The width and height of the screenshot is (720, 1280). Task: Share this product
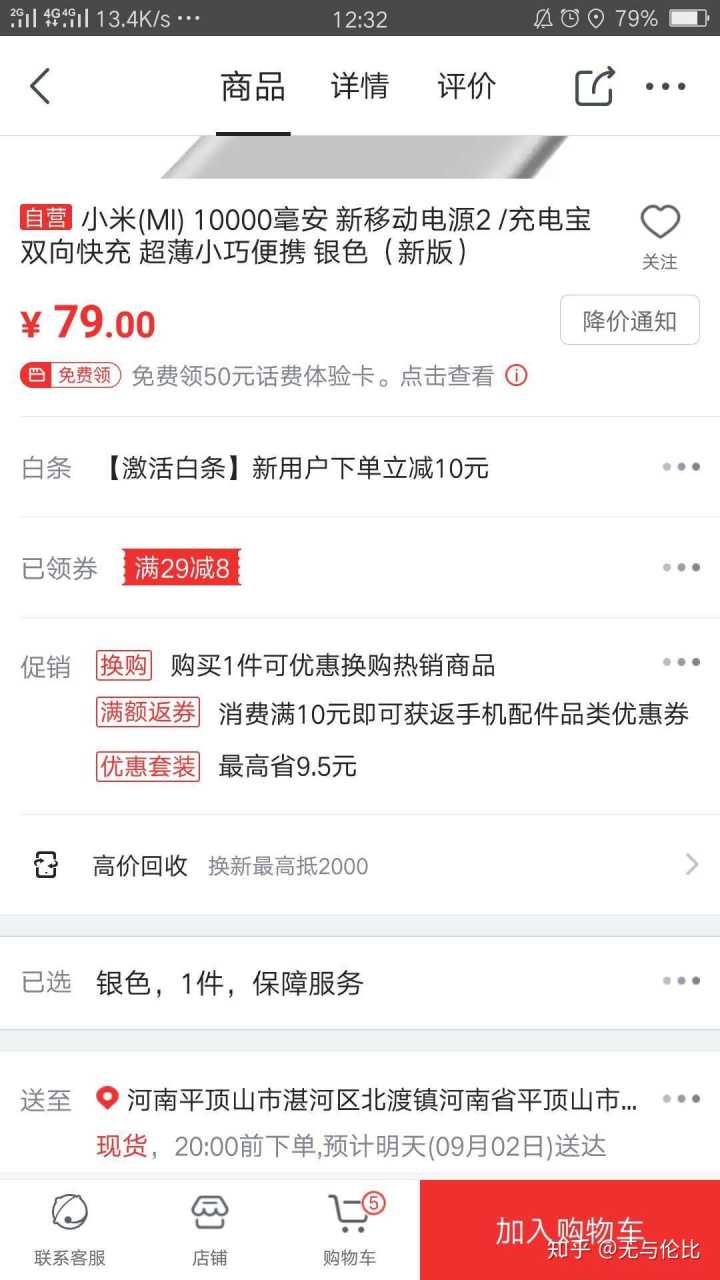click(594, 86)
